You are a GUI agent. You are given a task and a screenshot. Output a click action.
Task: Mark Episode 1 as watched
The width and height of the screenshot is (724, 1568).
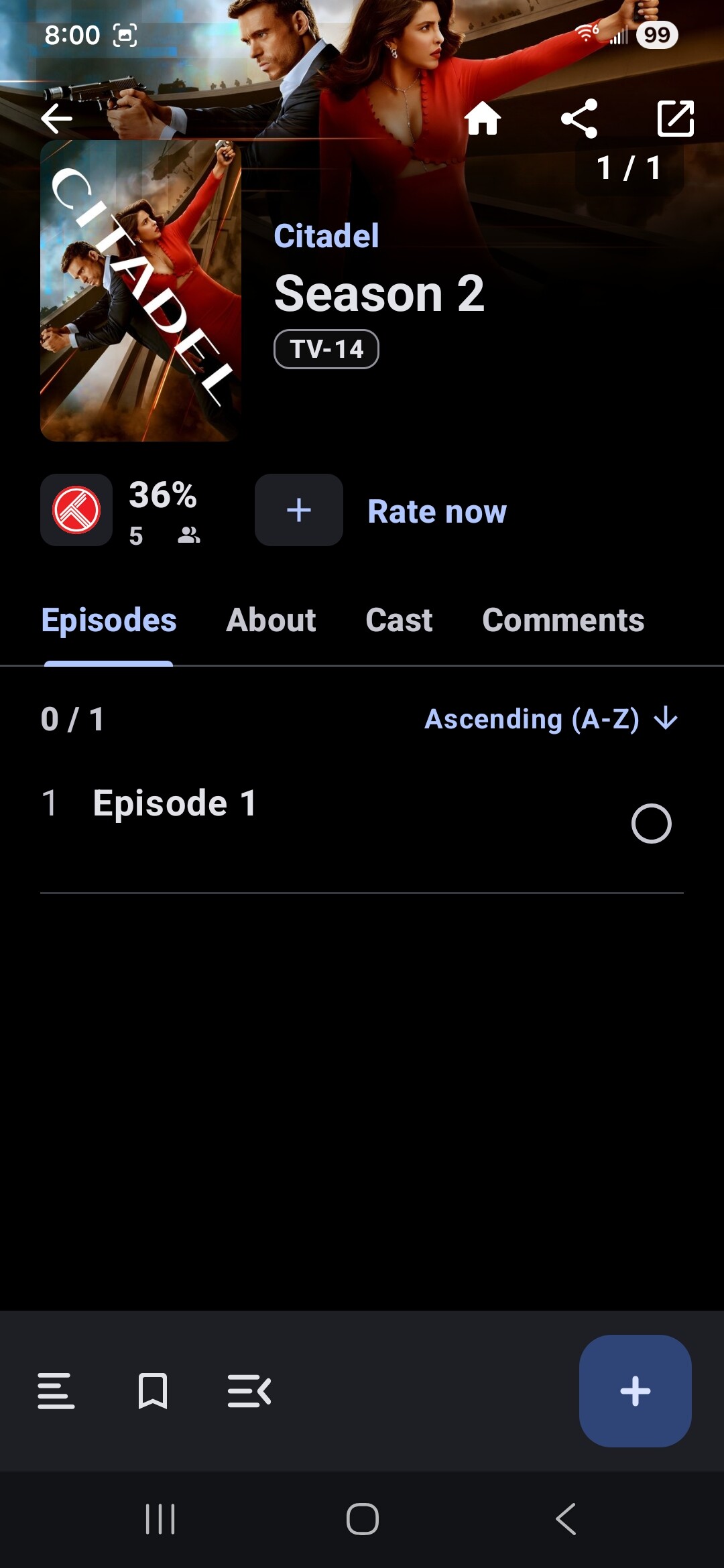[x=651, y=824]
